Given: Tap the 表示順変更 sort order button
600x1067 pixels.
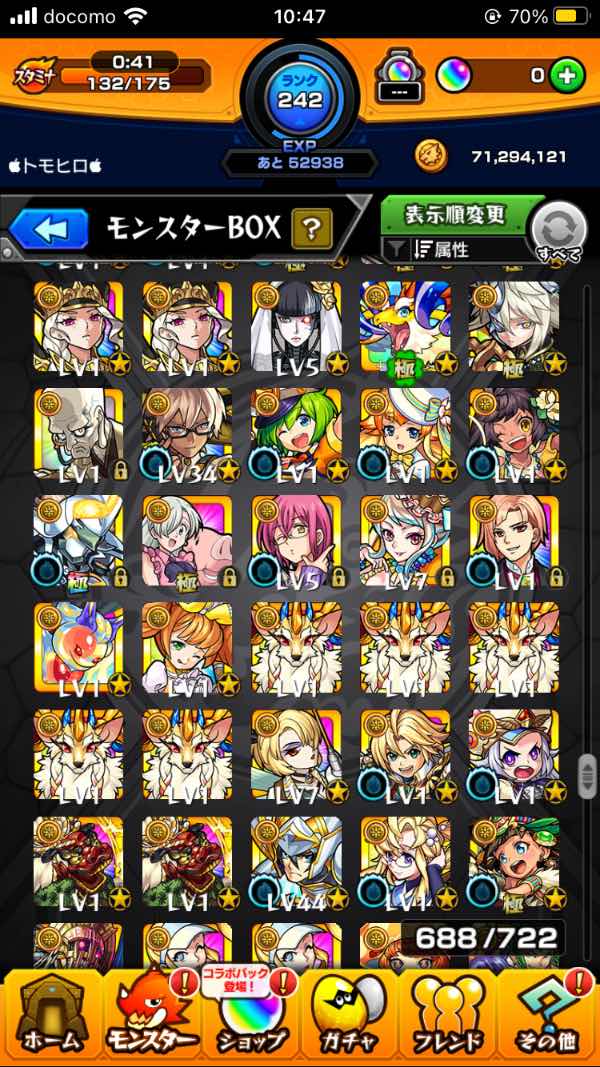Looking at the screenshot, I should point(456,215).
